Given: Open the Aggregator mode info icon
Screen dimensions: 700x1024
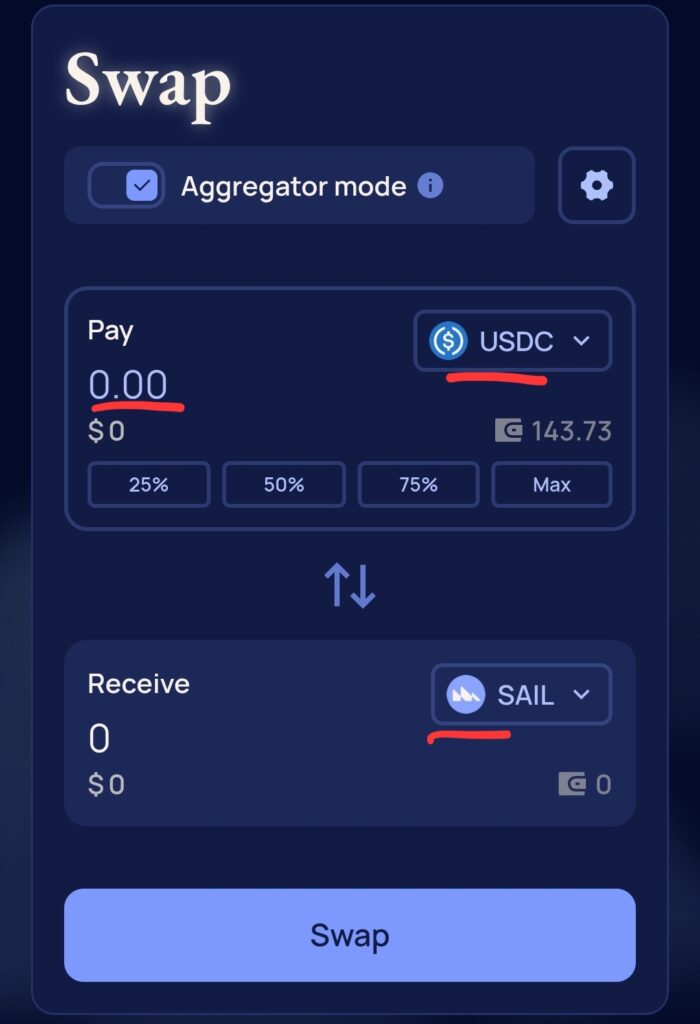Looking at the screenshot, I should coord(430,186).
